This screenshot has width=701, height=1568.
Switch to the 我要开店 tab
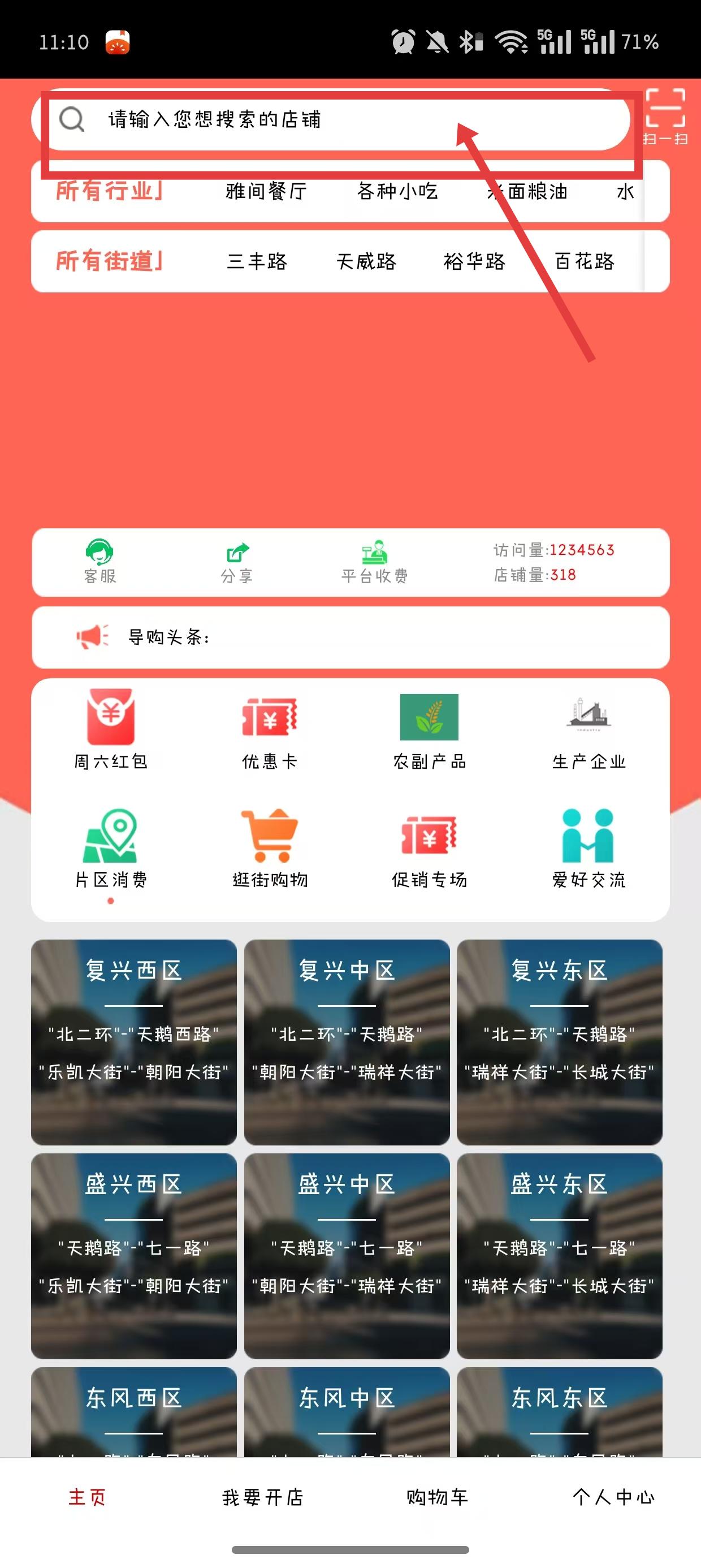(263, 1497)
